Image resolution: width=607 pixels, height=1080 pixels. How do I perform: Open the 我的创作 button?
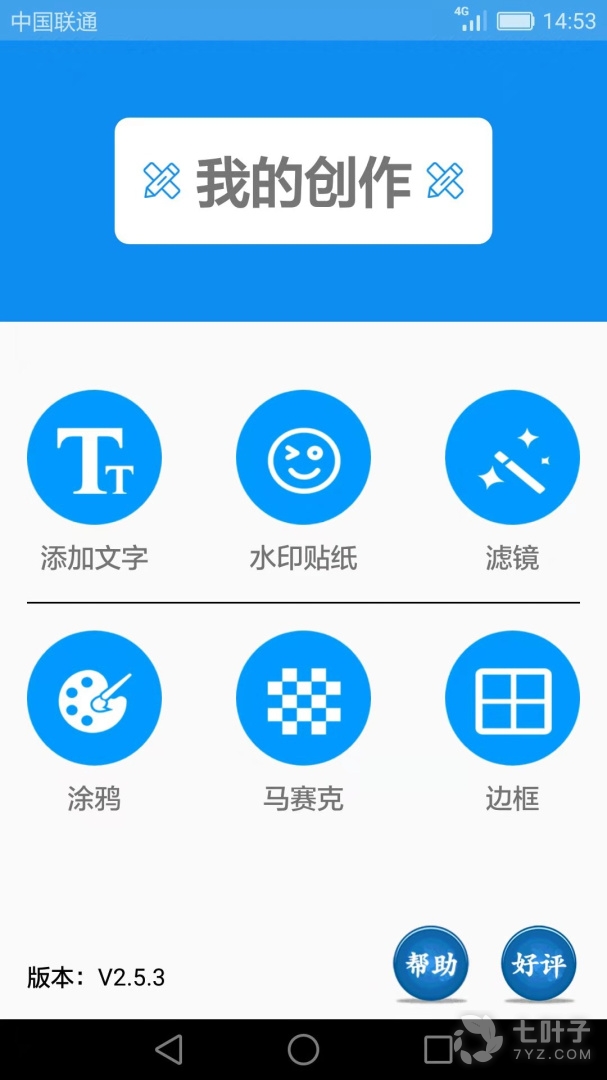click(303, 181)
